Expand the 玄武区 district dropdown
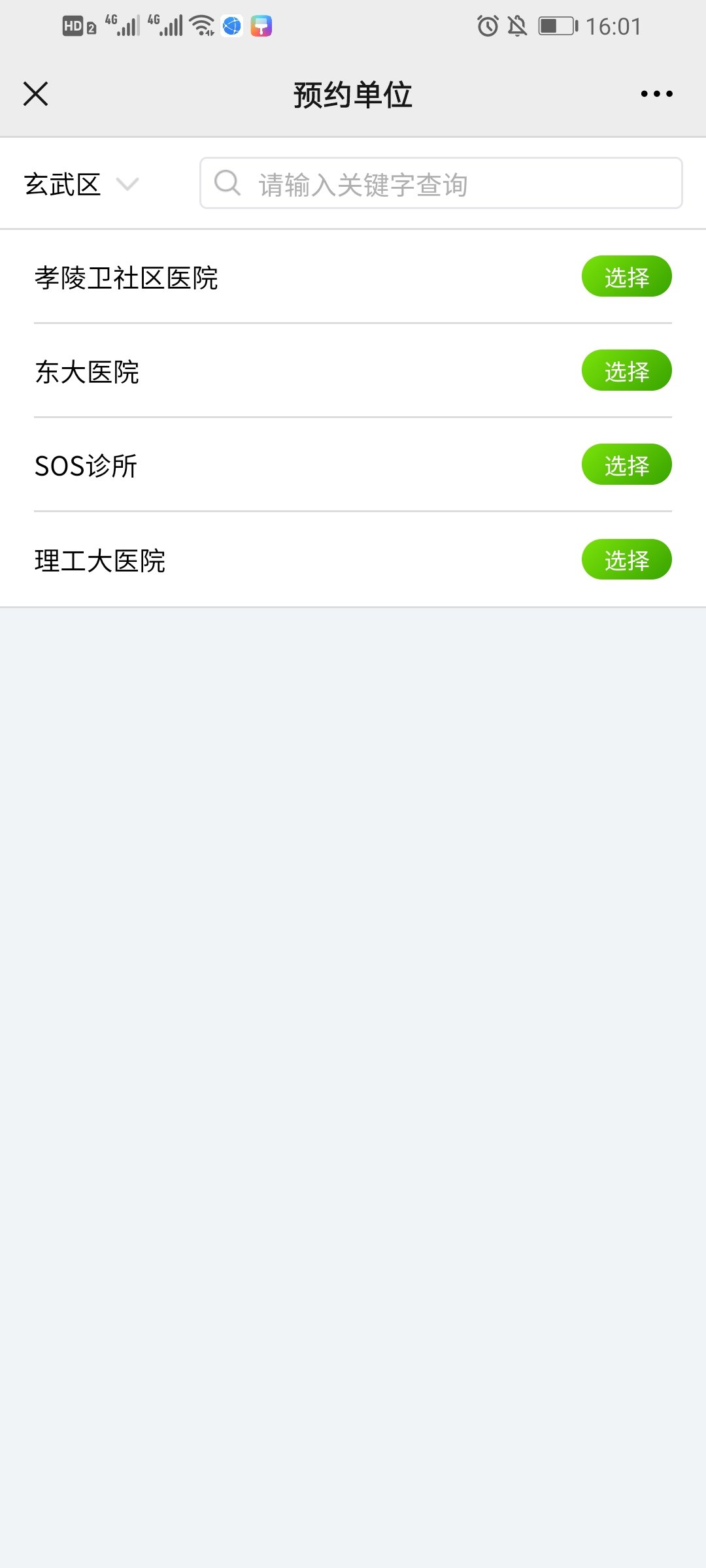Screen dimensions: 706x1568 [82, 184]
